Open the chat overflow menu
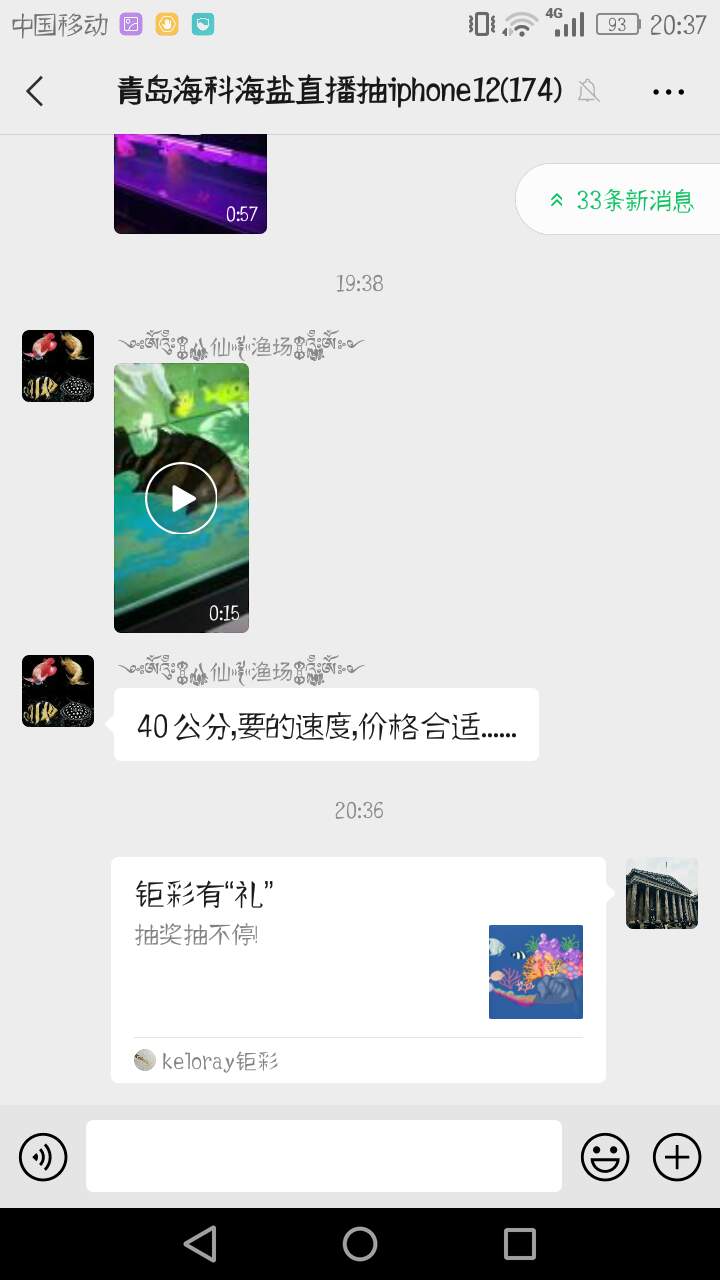 coord(668,92)
